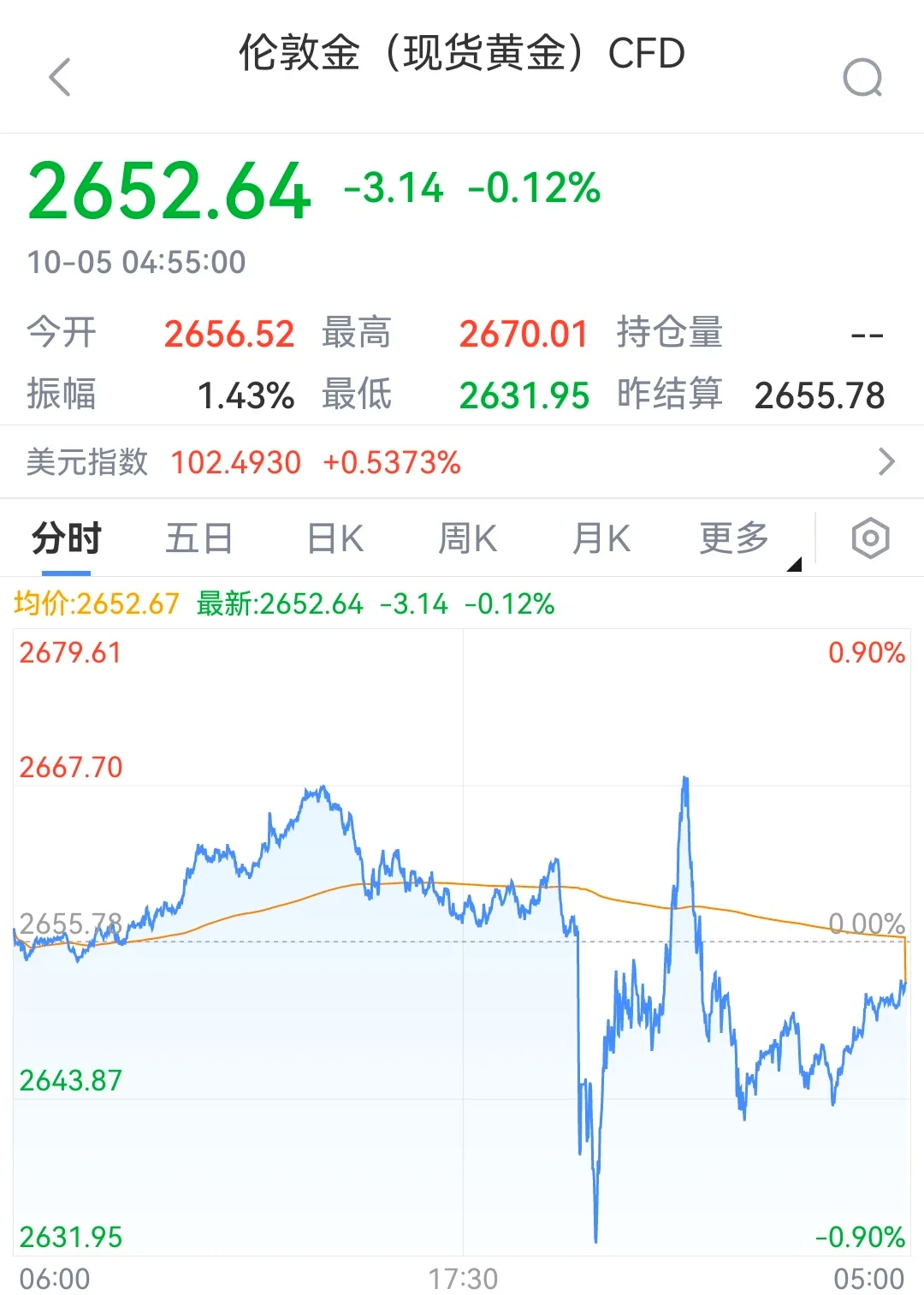Viewport: 924px width, 1295px height.
Task: Select the 周K weekly candlestick tab
Action: click(467, 538)
